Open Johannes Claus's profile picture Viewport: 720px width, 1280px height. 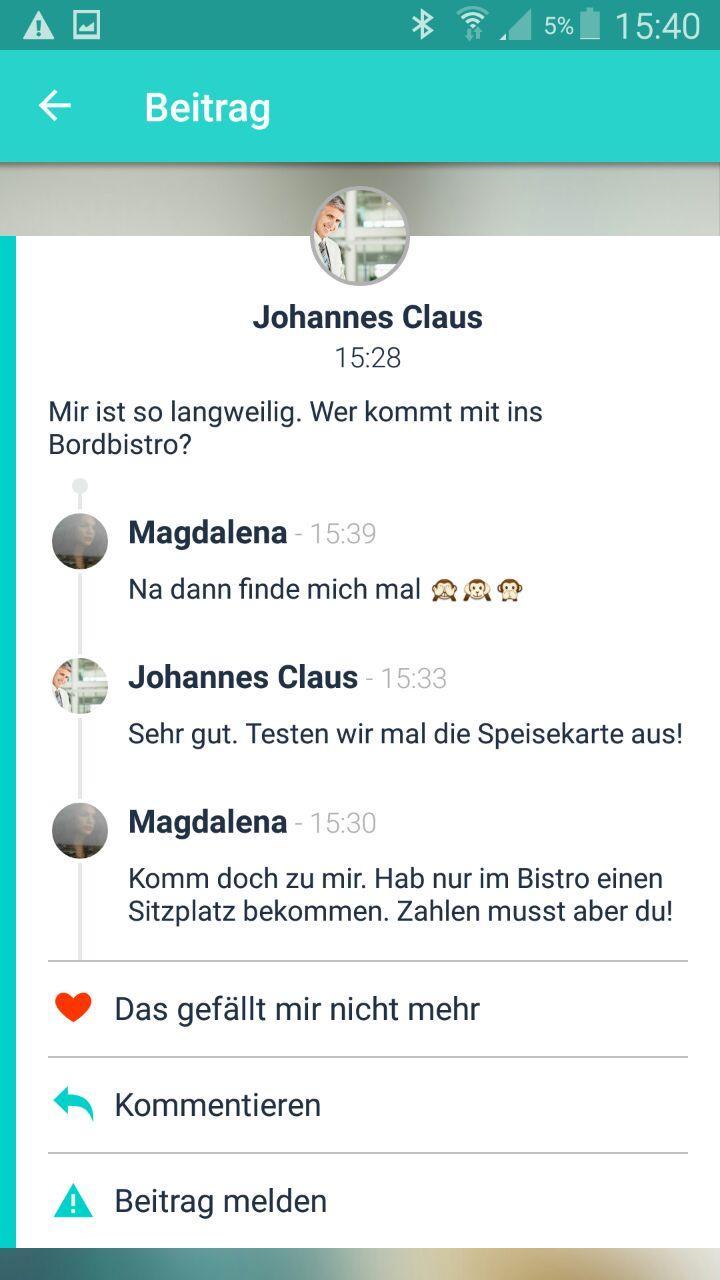coord(359,235)
